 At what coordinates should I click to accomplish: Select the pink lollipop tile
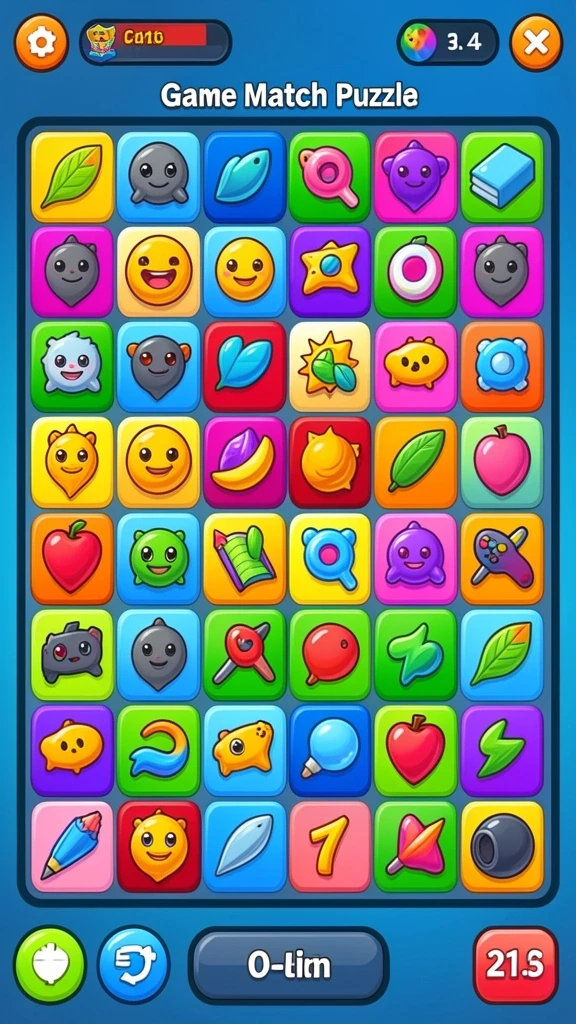(330, 177)
